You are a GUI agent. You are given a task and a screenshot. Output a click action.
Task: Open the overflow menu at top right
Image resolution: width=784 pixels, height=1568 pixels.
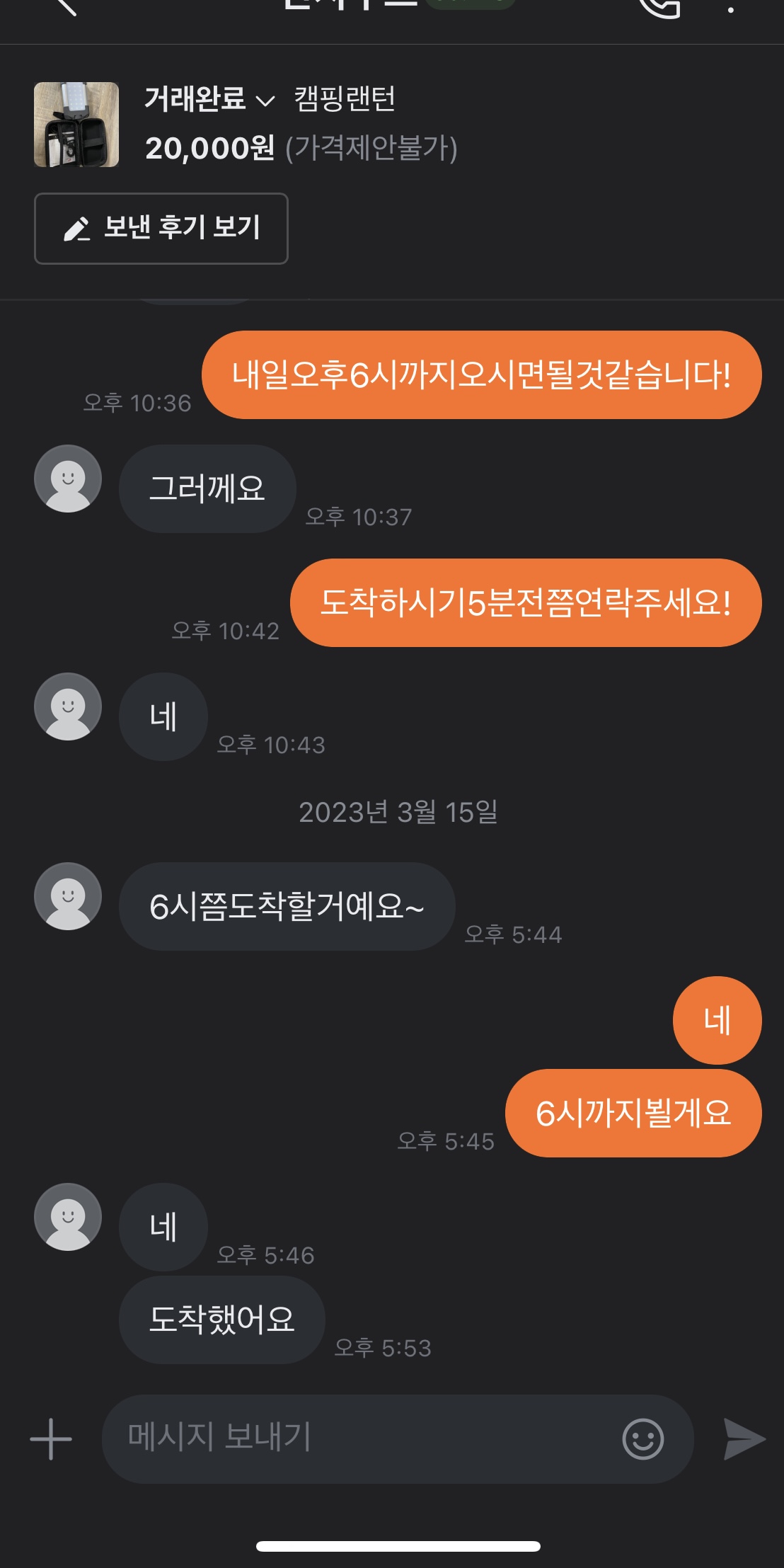point(730,7)
